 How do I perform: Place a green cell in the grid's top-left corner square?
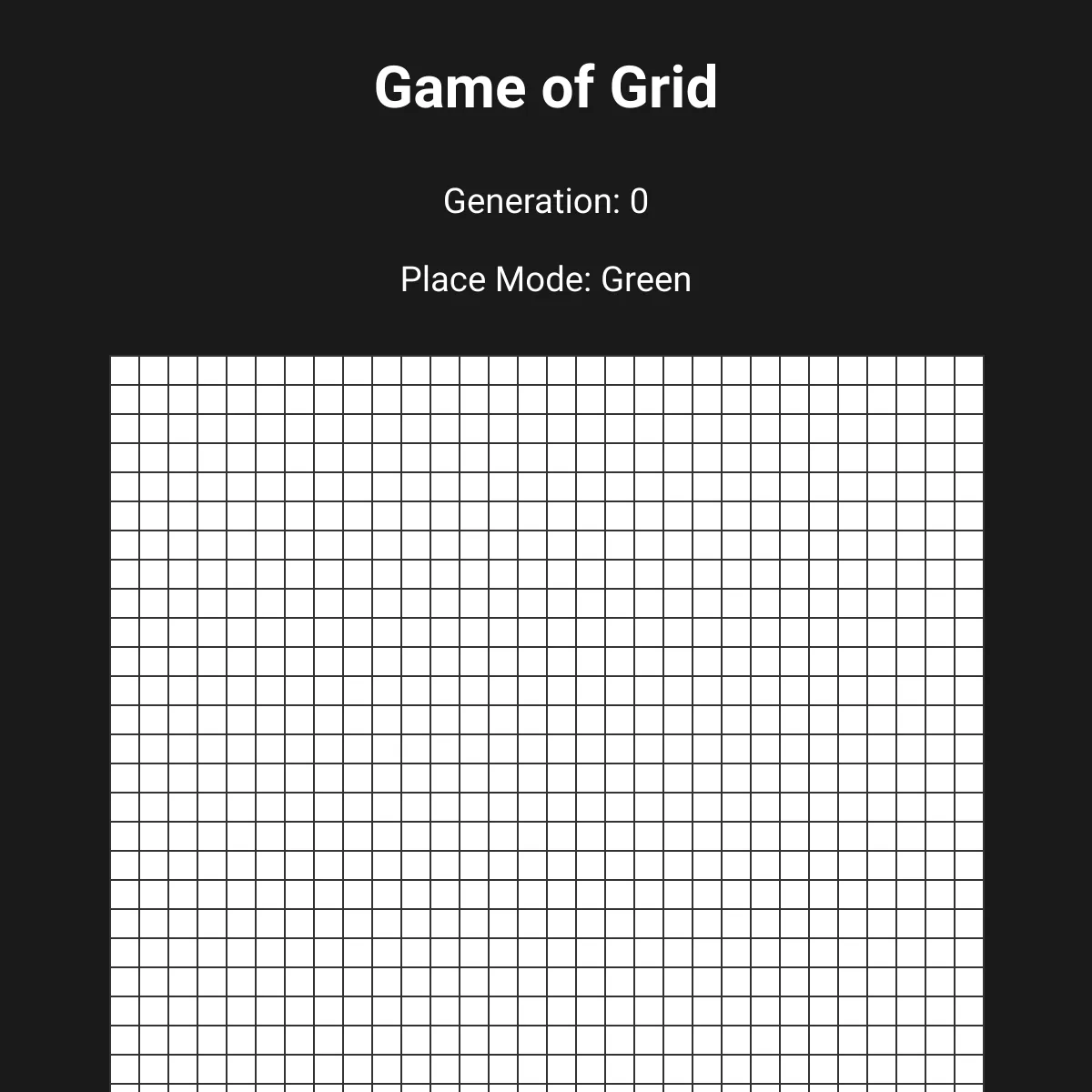point(125,370)
